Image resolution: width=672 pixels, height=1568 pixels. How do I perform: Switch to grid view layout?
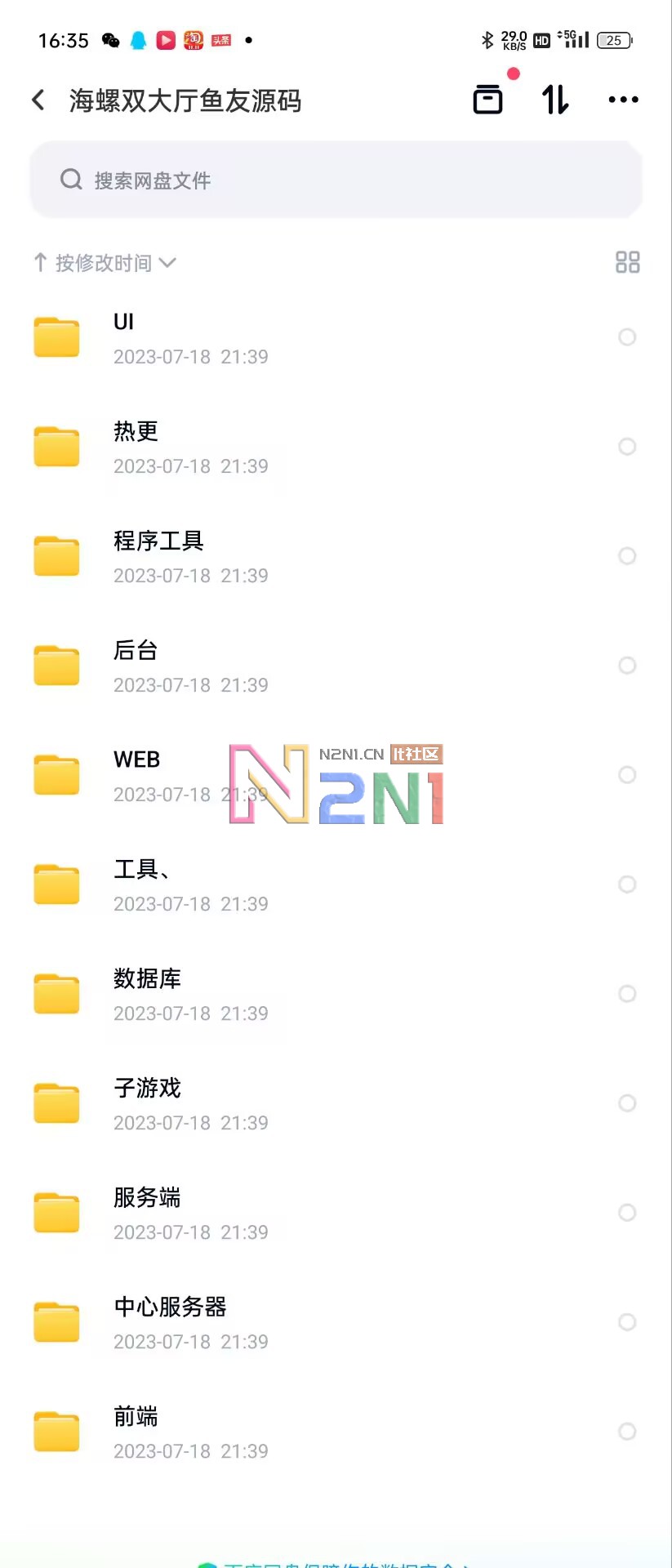click(627, 262)
